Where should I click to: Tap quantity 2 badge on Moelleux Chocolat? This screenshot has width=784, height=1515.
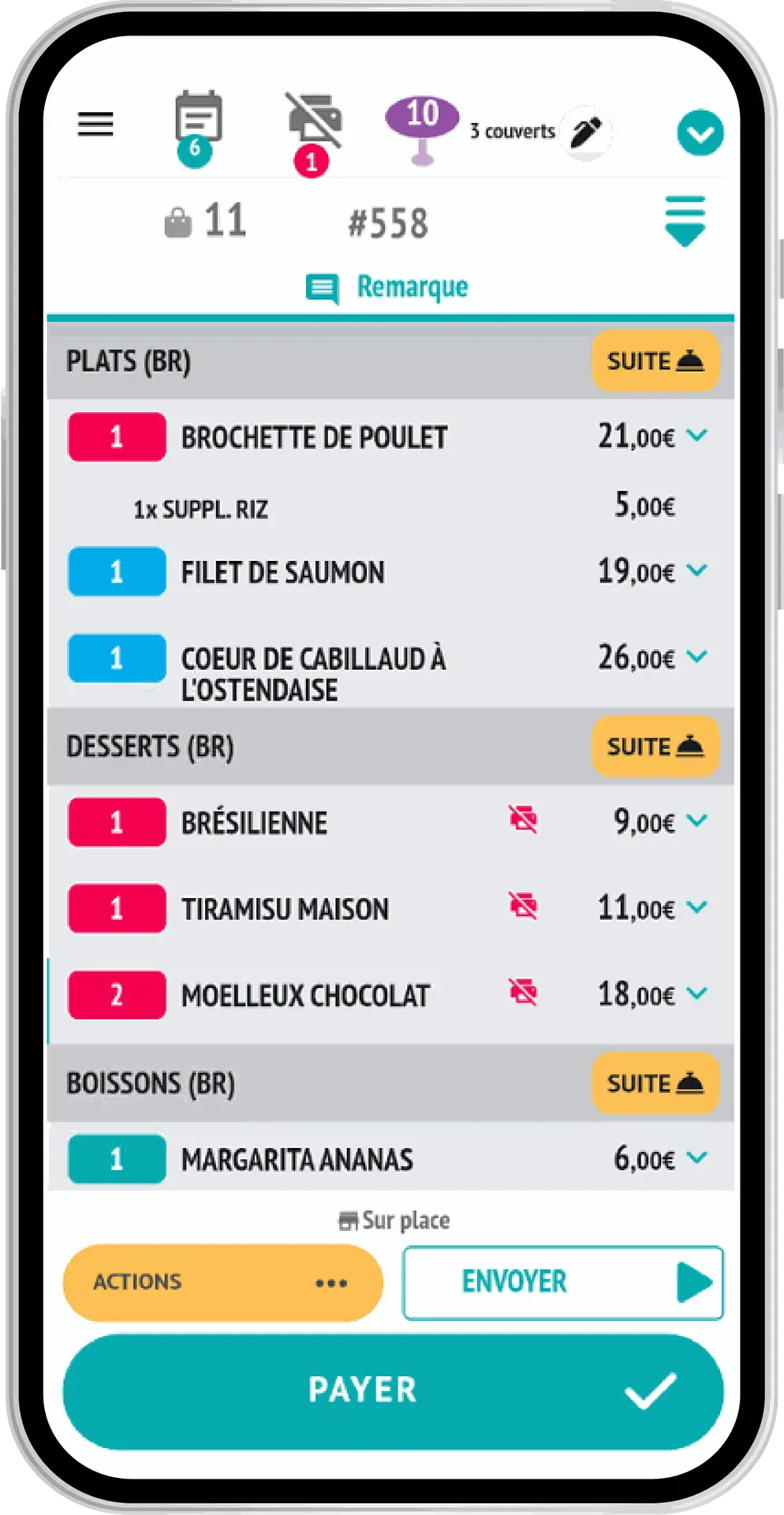pyautogui.click(x=117, y=995)
